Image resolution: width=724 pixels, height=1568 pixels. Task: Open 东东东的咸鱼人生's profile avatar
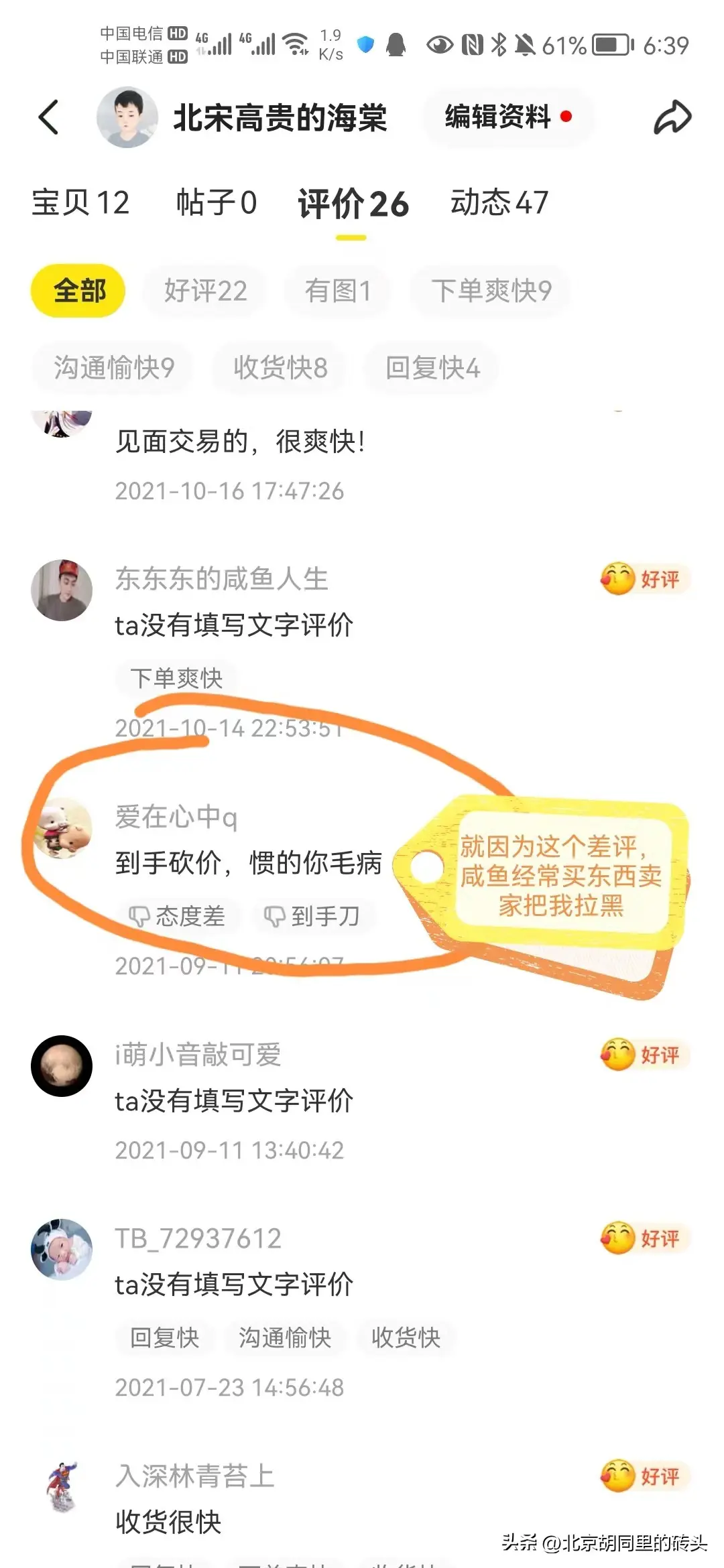click(x=62, y=590)
